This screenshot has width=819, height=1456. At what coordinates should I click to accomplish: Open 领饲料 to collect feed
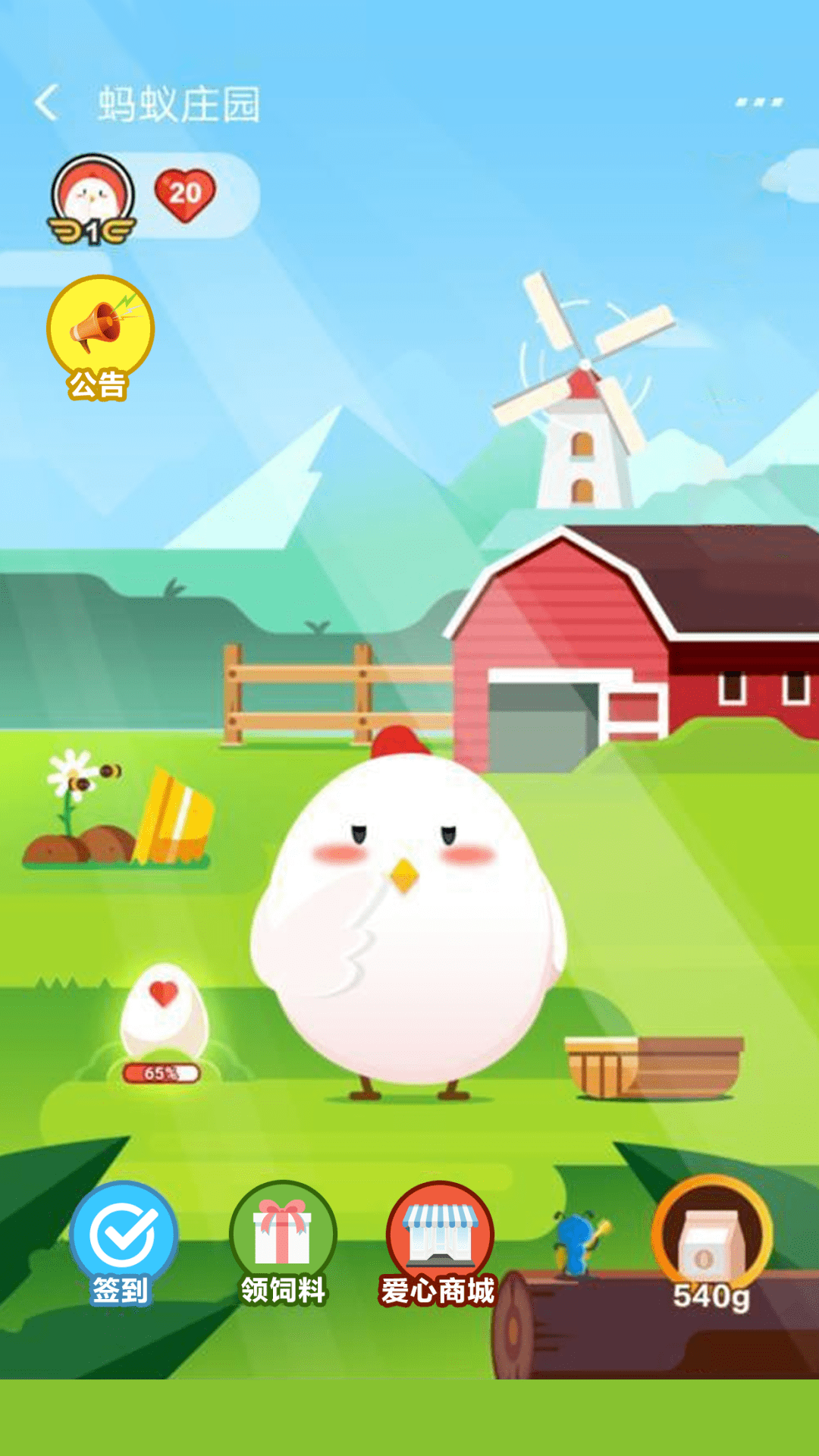tap(283, 1241)
